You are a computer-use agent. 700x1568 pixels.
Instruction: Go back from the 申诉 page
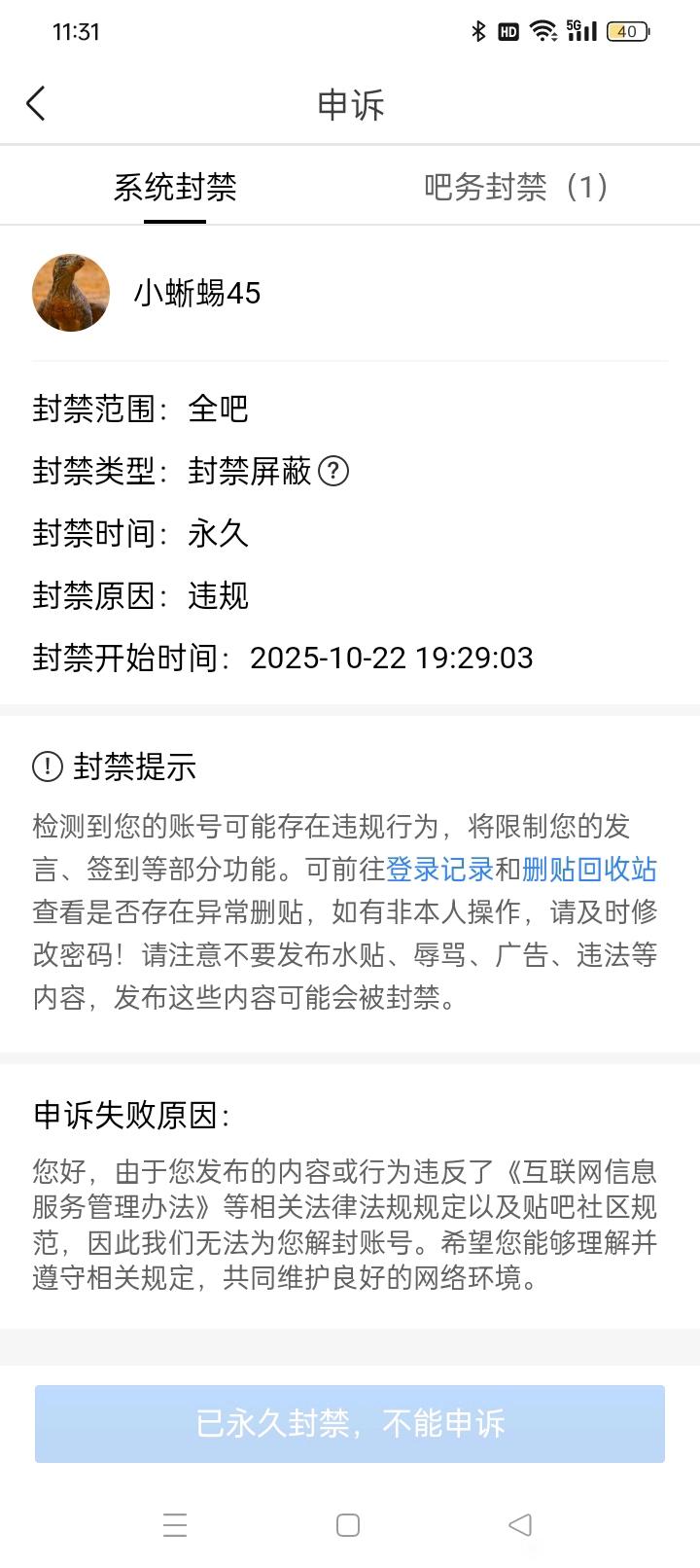[36, 103]
